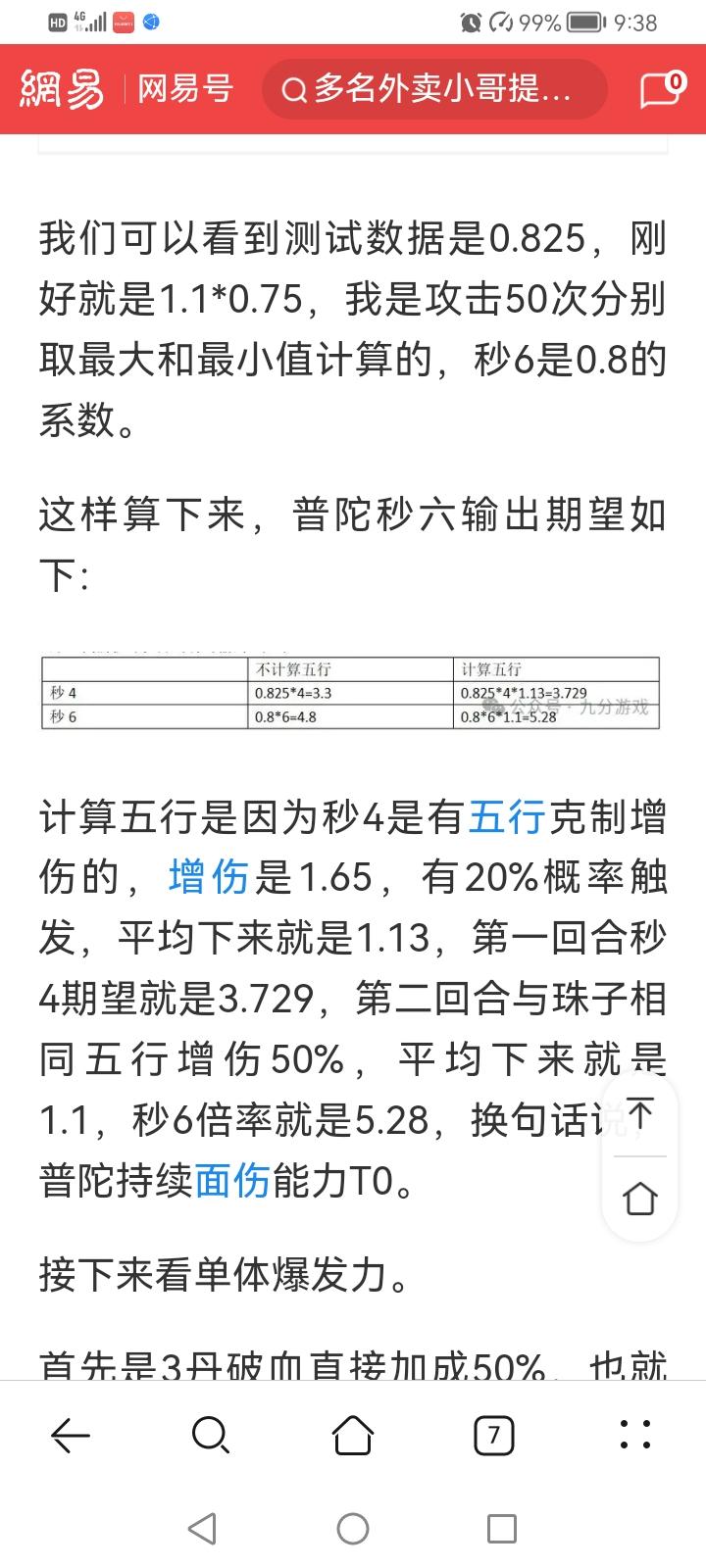Open browser search from bottom toolbar
The height and width of the screenshot is (1568, 706).
point(211,1436)
